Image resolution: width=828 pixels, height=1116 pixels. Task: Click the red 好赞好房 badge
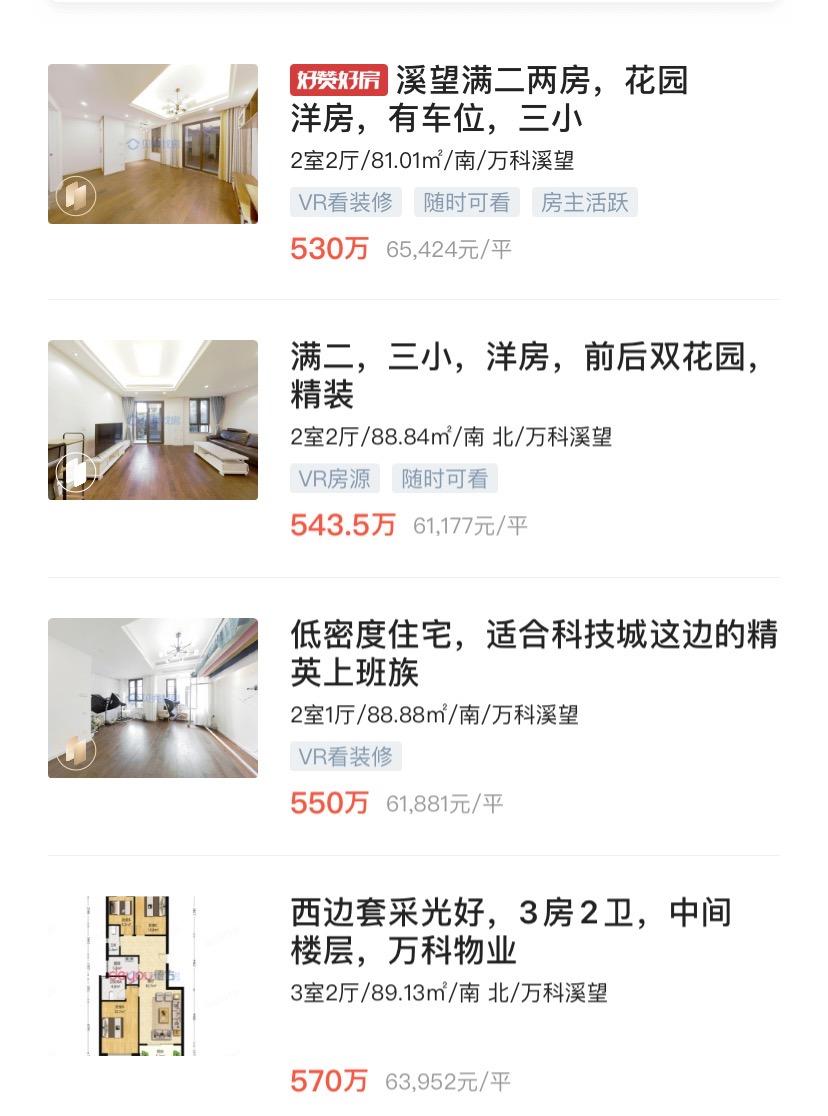point(340,77)
